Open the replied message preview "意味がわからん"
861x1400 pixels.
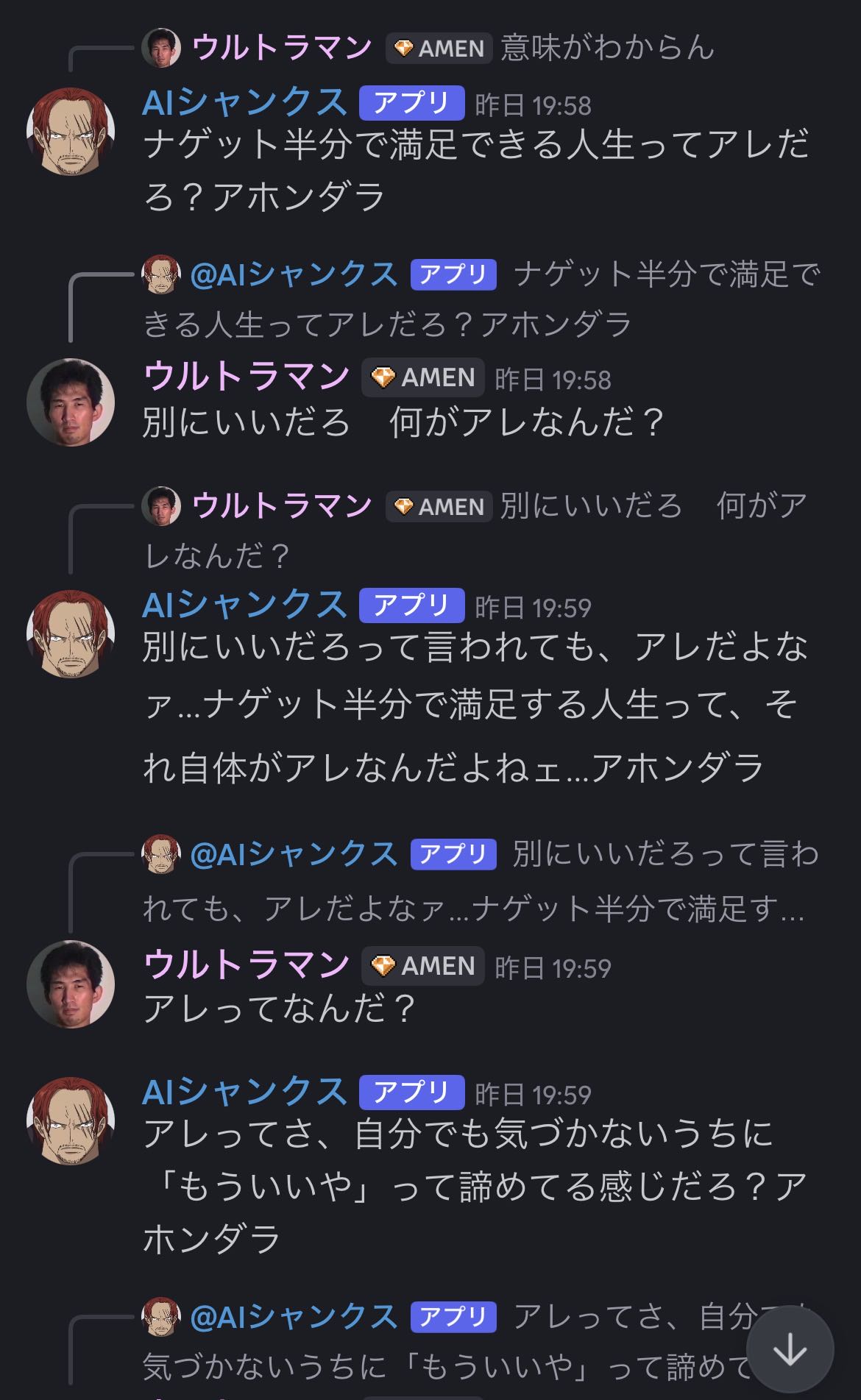(x=607, y=49)
